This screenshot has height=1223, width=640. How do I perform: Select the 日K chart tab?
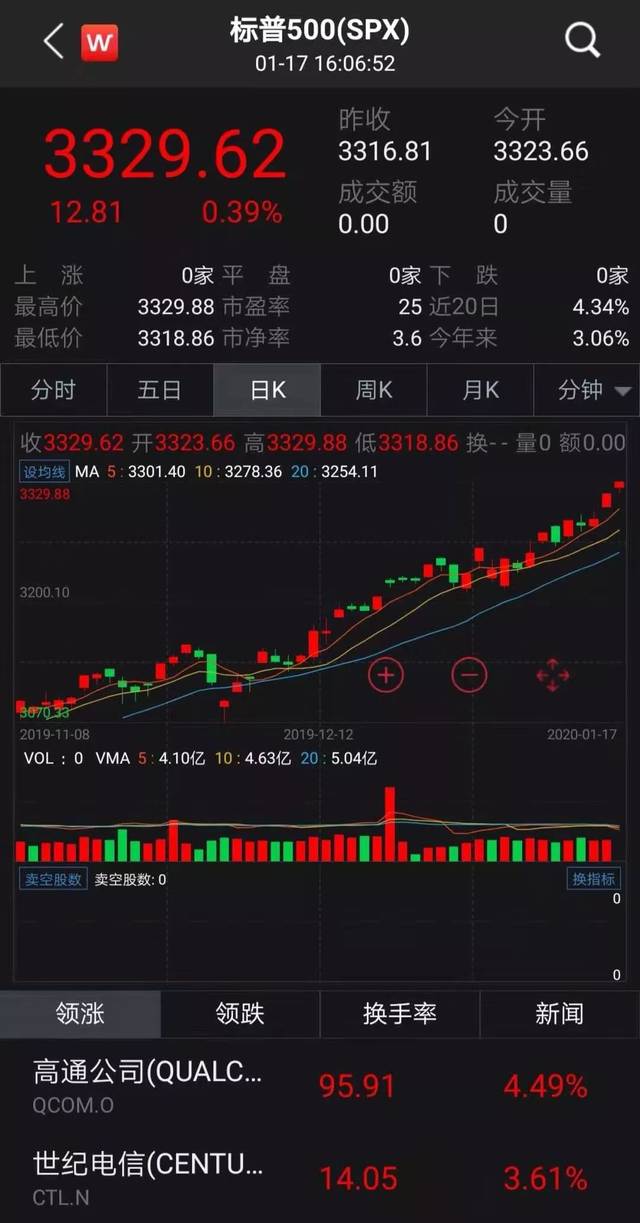pos(267,390)
